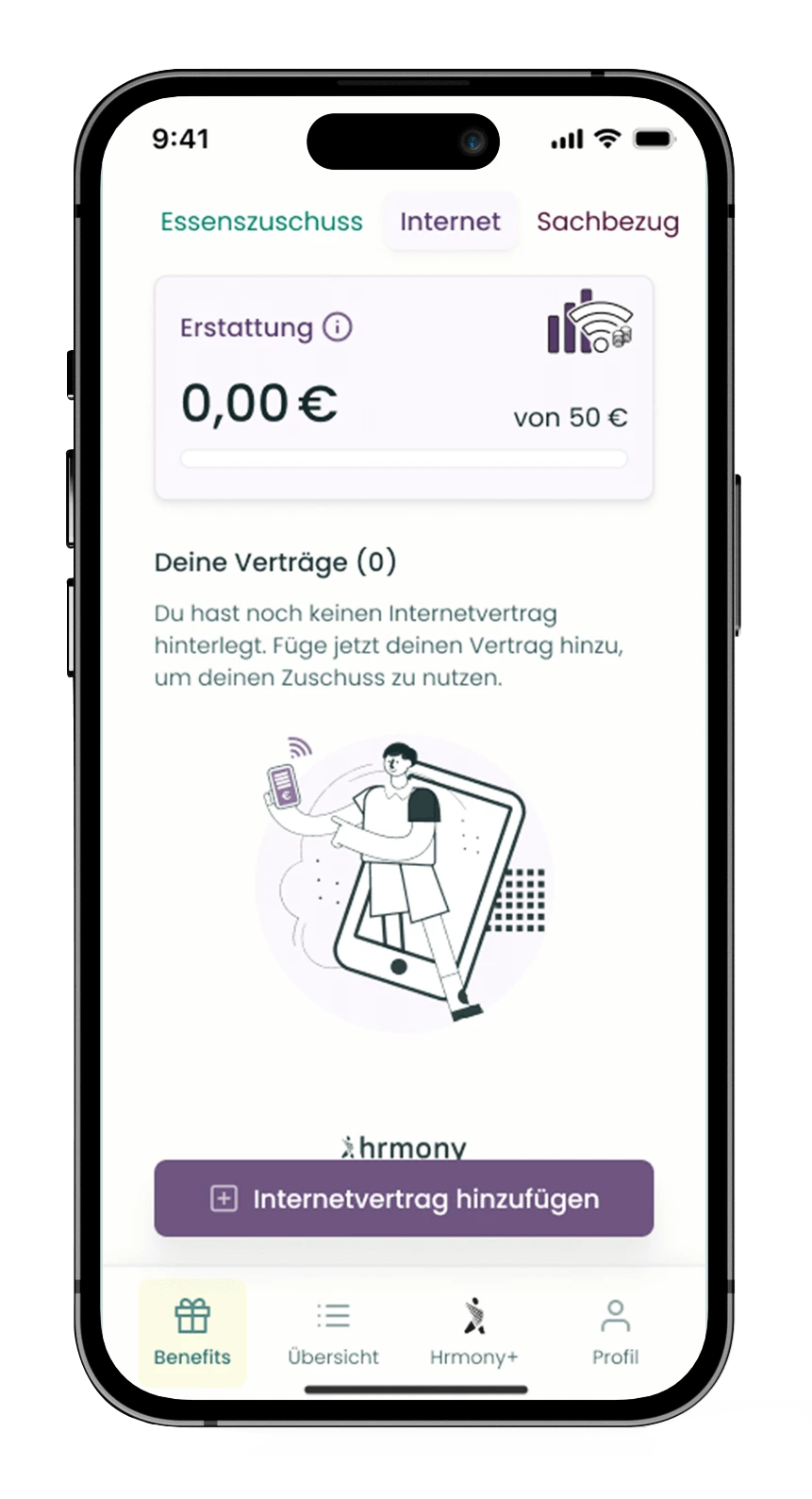Open Benefits in the bottom navigation
This screenshot has width=812, height=1499.
pos(192,1333)
